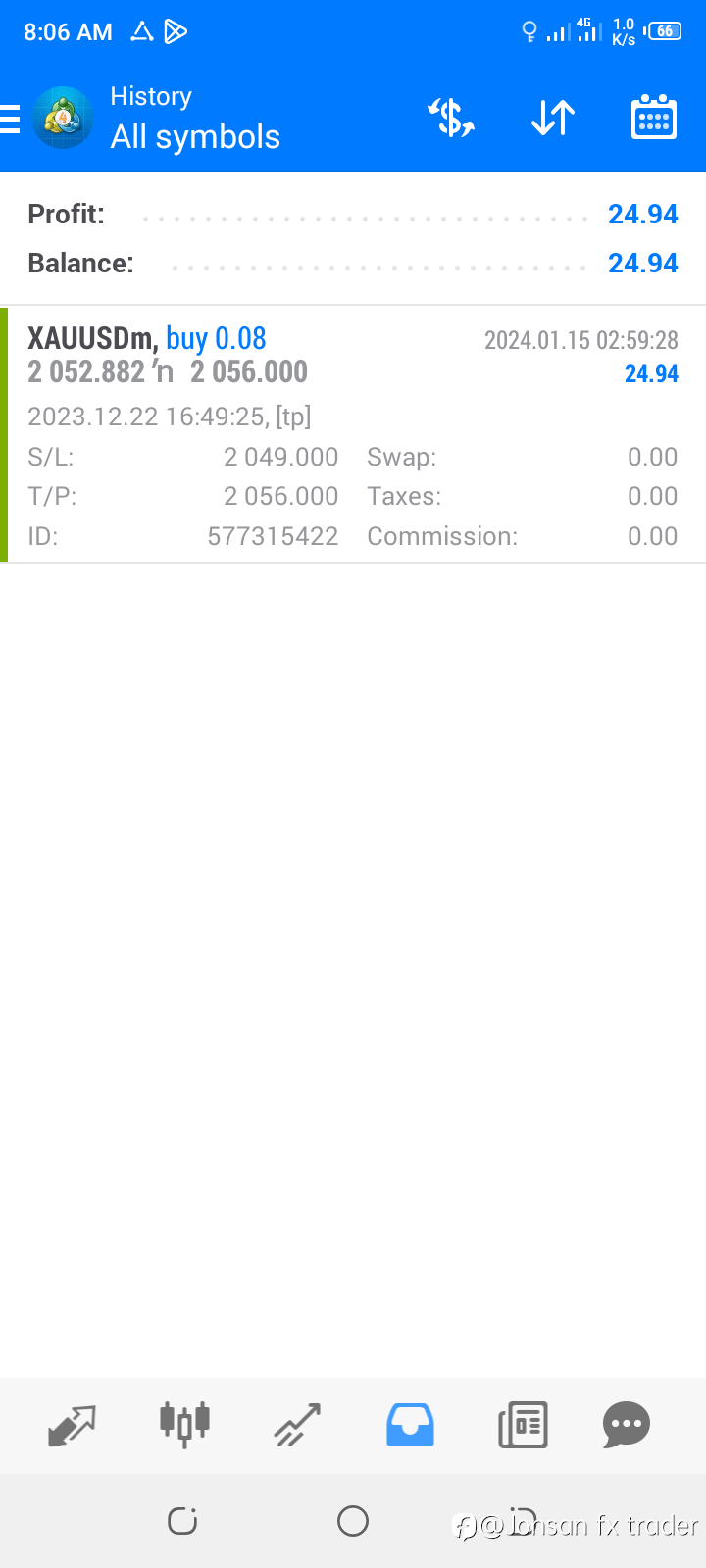Tap the sort arrows icon
Viewport: 706px width, 1568px height.
(x=553, y=119)
